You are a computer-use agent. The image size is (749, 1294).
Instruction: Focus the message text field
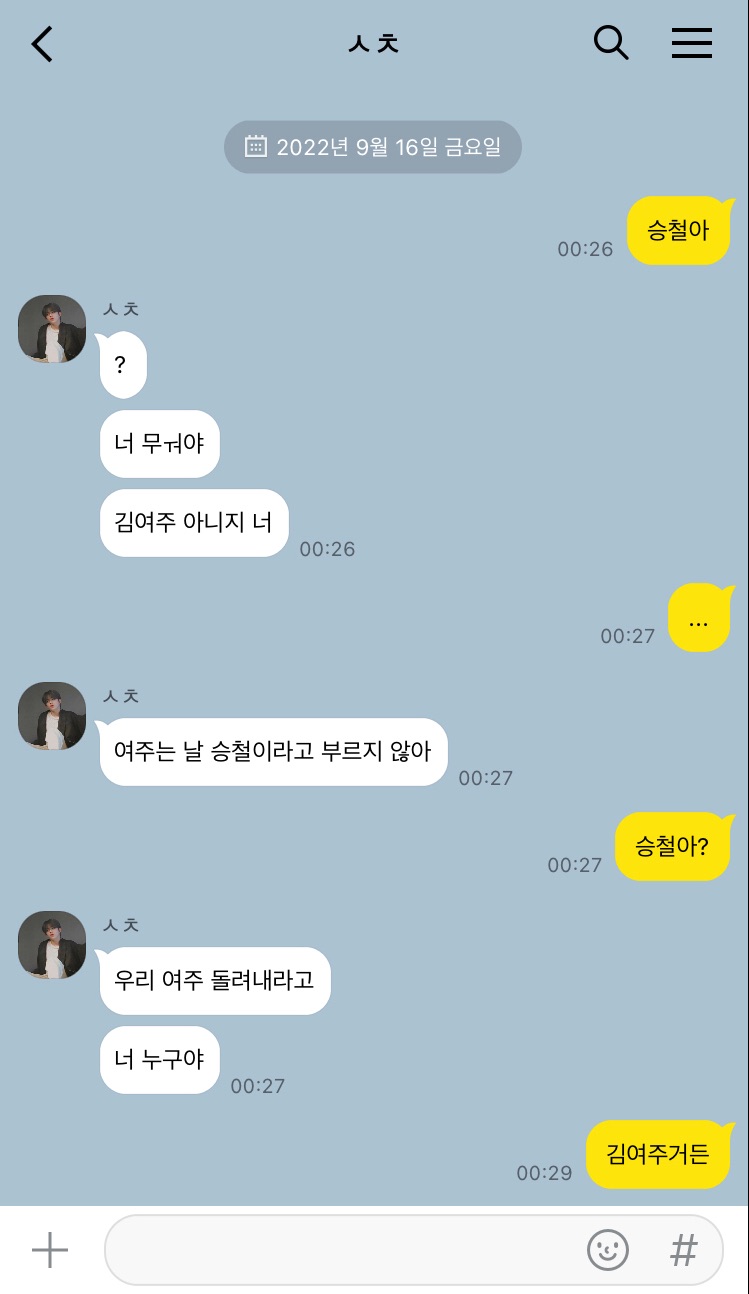[340, 1250]
